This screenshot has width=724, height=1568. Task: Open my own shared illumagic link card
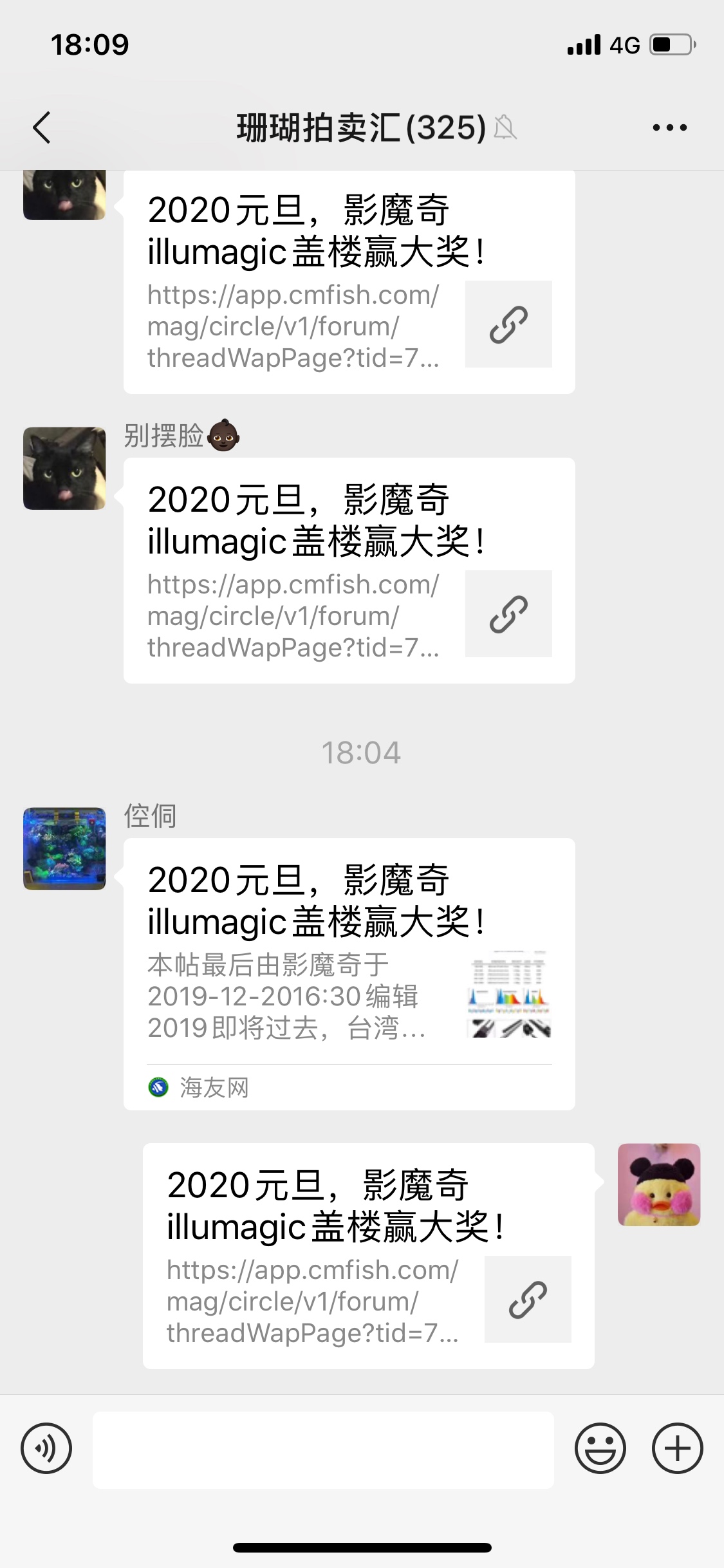point(368,1255)
